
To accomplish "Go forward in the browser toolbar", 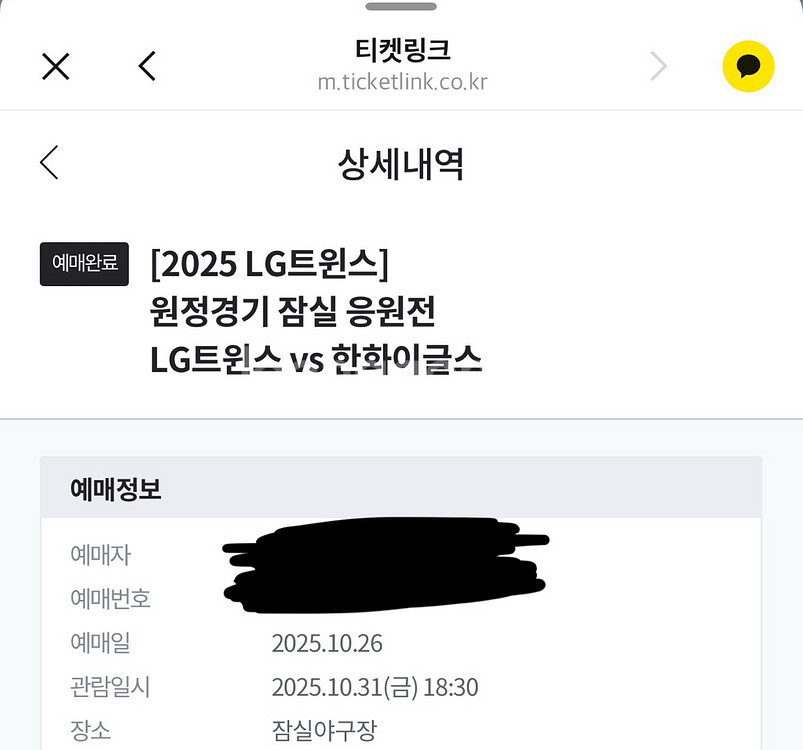I will click(658, 67).
